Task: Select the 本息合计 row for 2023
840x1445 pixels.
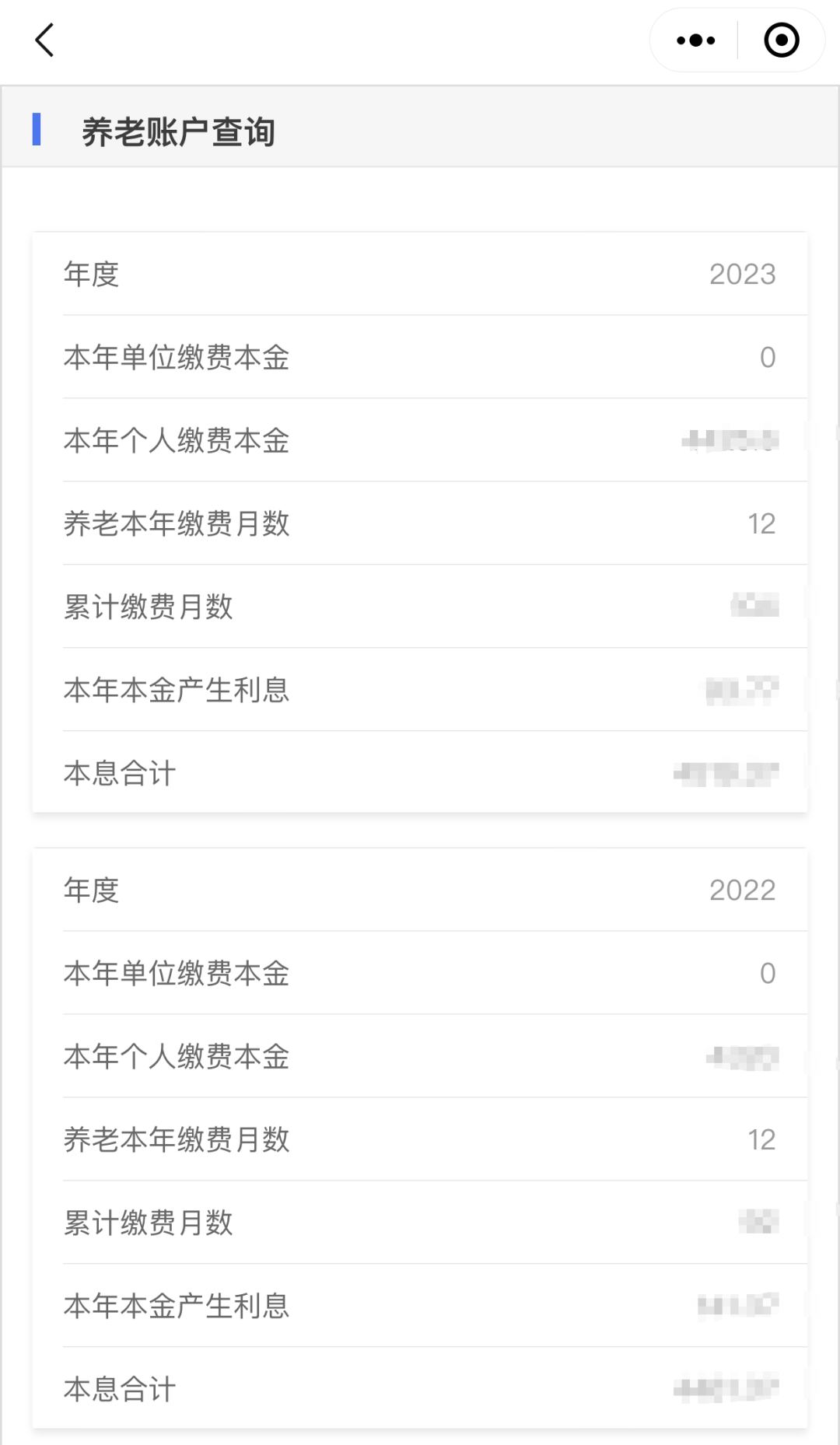Action: click(119, 774)
